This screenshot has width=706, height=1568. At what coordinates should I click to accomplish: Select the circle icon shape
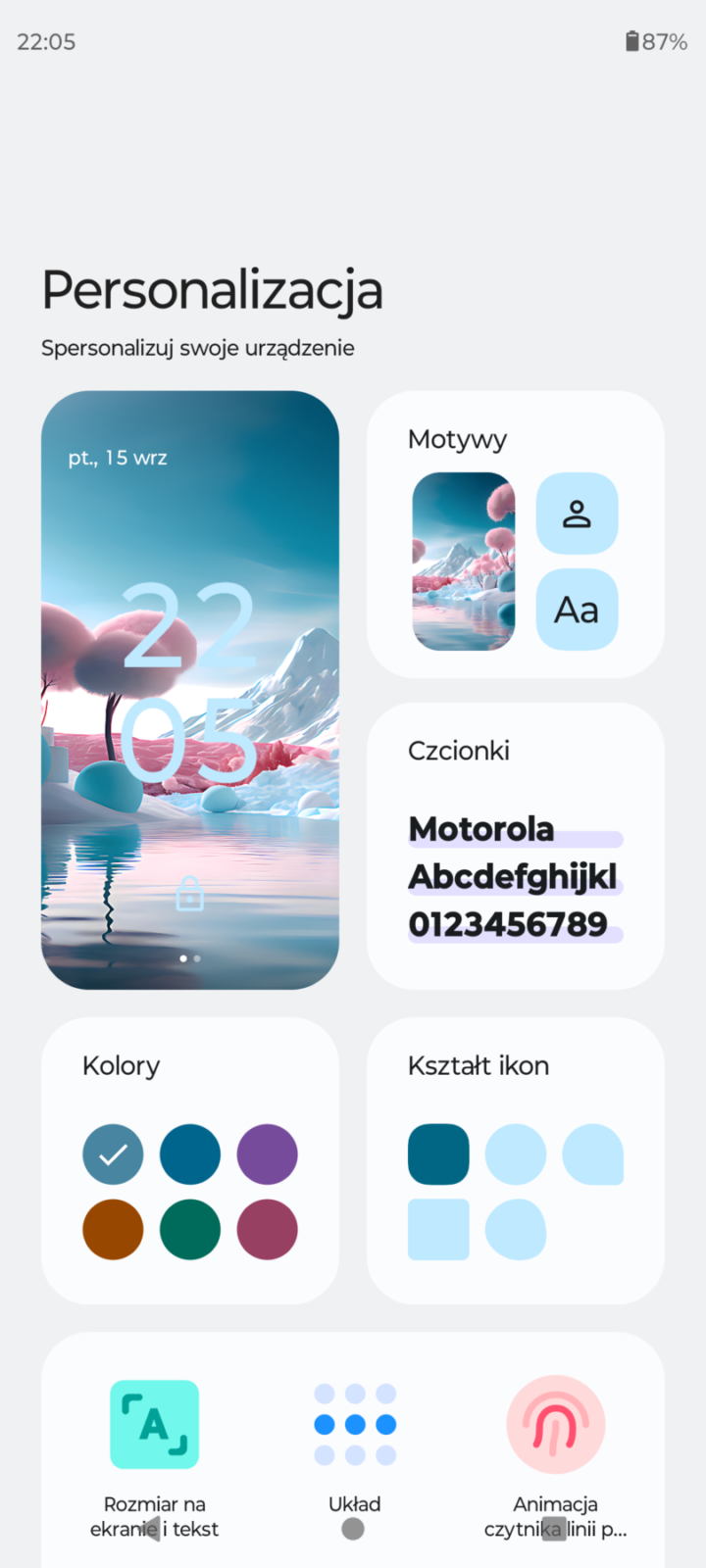(516, 1154)
